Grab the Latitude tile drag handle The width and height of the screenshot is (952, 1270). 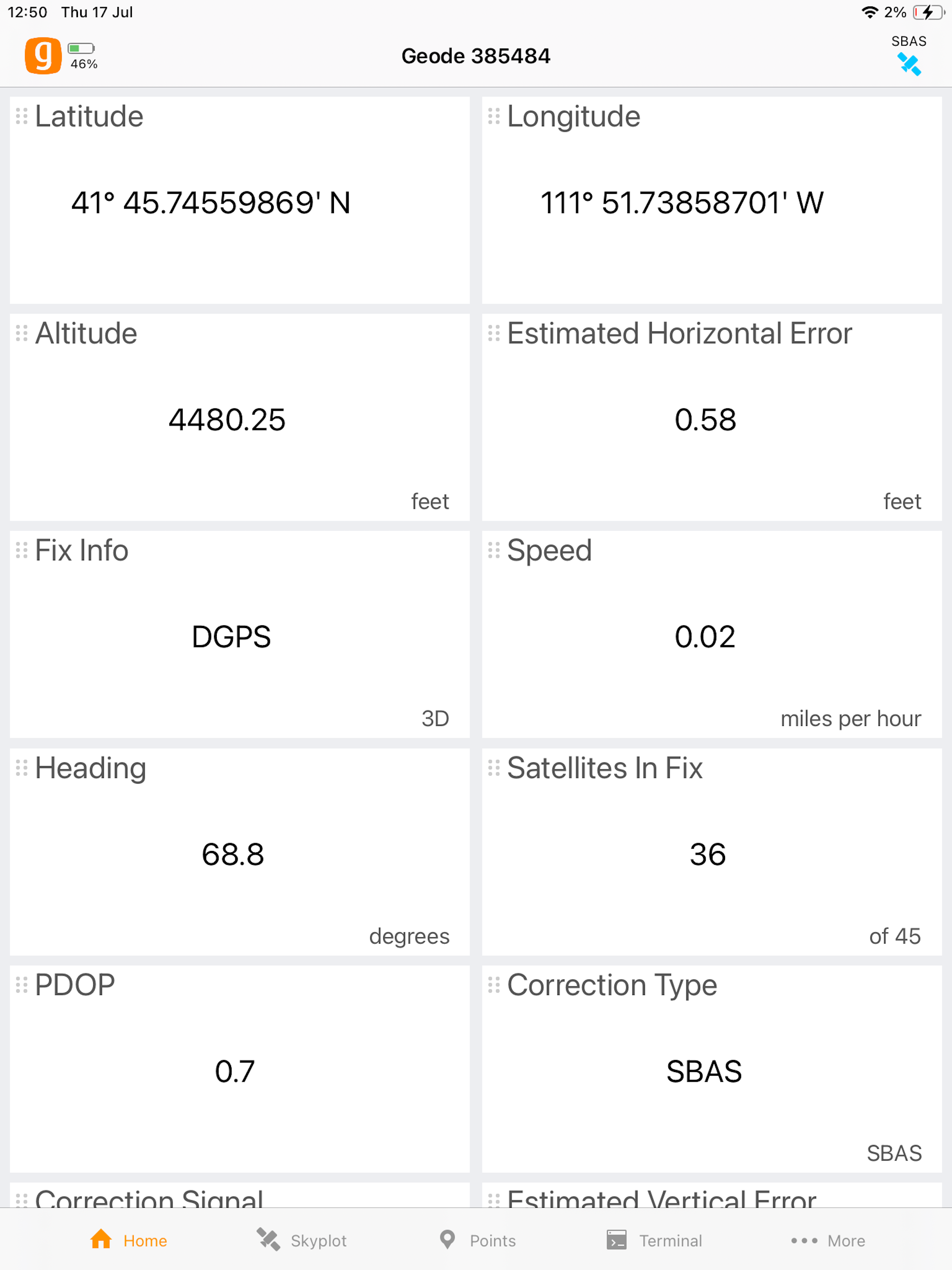tap(22, 115)
